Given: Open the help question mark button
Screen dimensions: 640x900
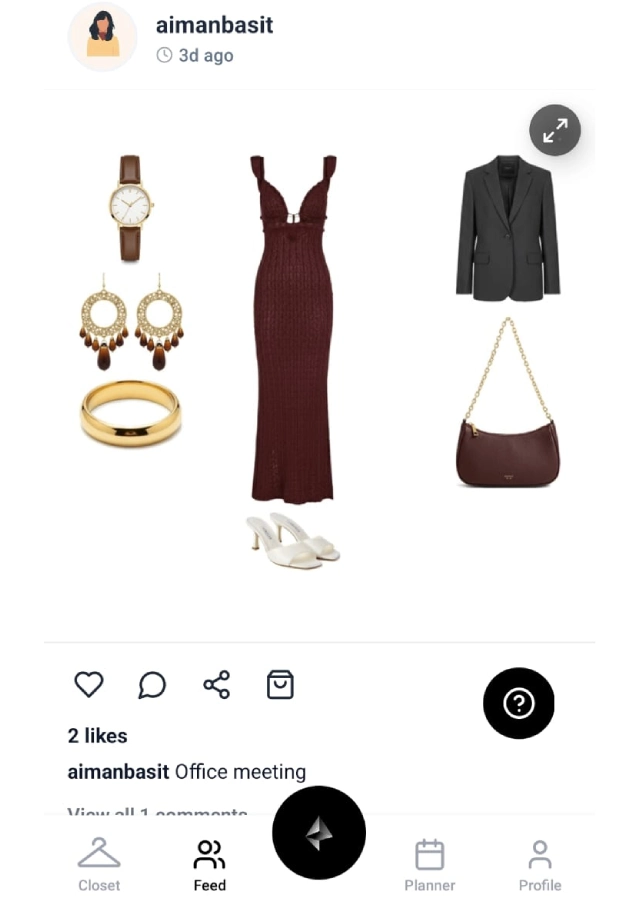Looking at the screenshot, I should [518, 703].
